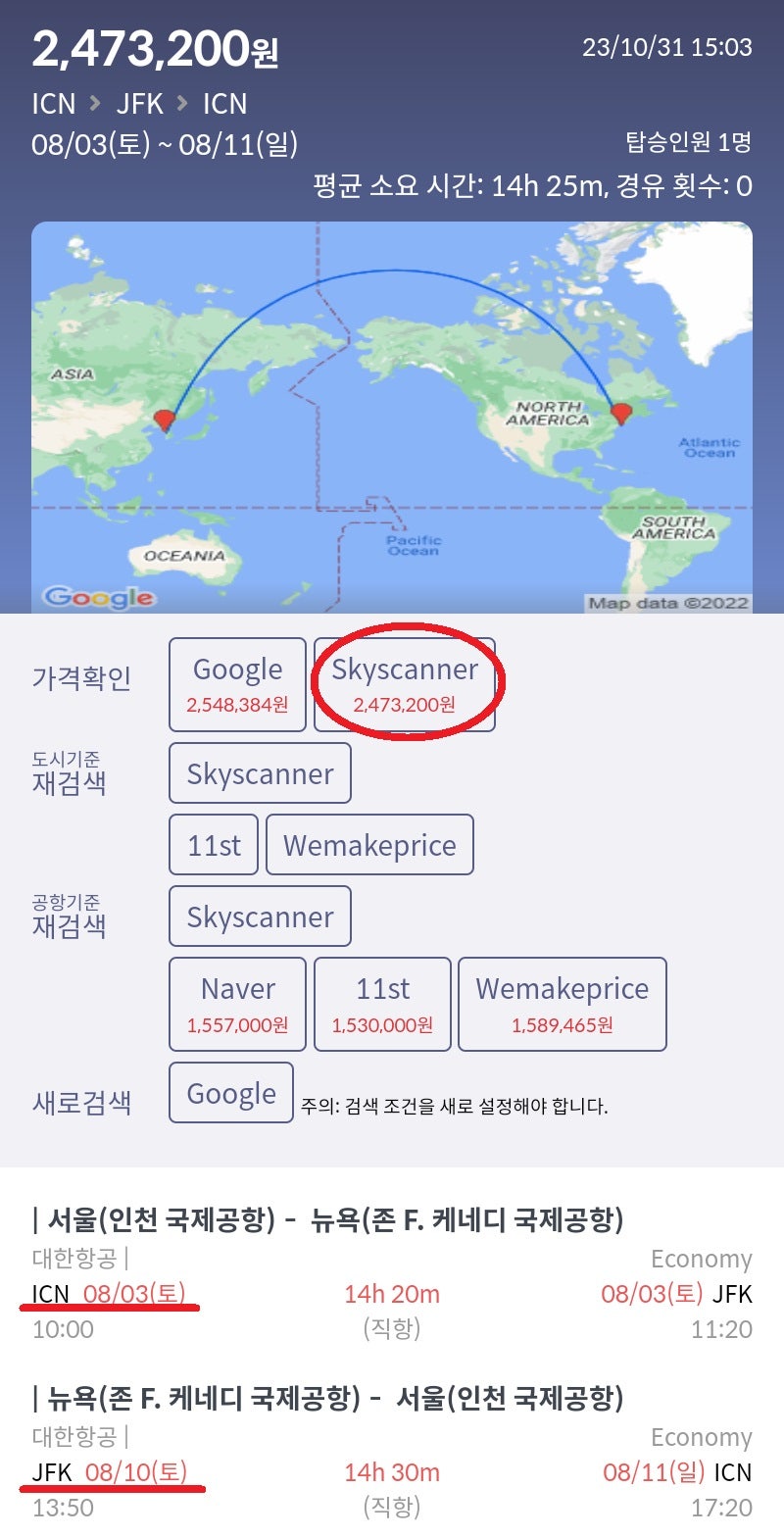Open the 11st result priced 1,530,000원
Viewport: 784px width, 1537px height.
tap(382, 1004)
